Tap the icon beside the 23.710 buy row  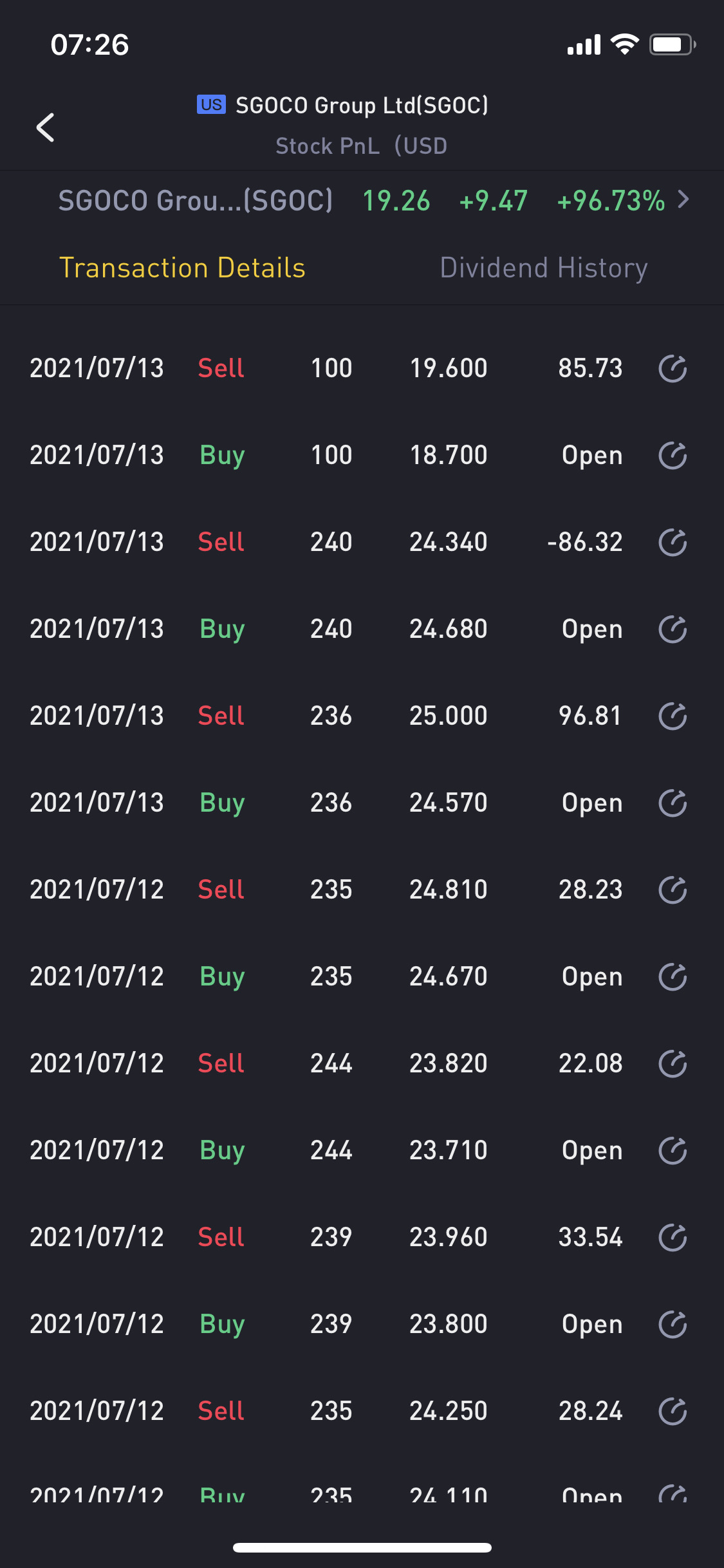pos(673,1151)
